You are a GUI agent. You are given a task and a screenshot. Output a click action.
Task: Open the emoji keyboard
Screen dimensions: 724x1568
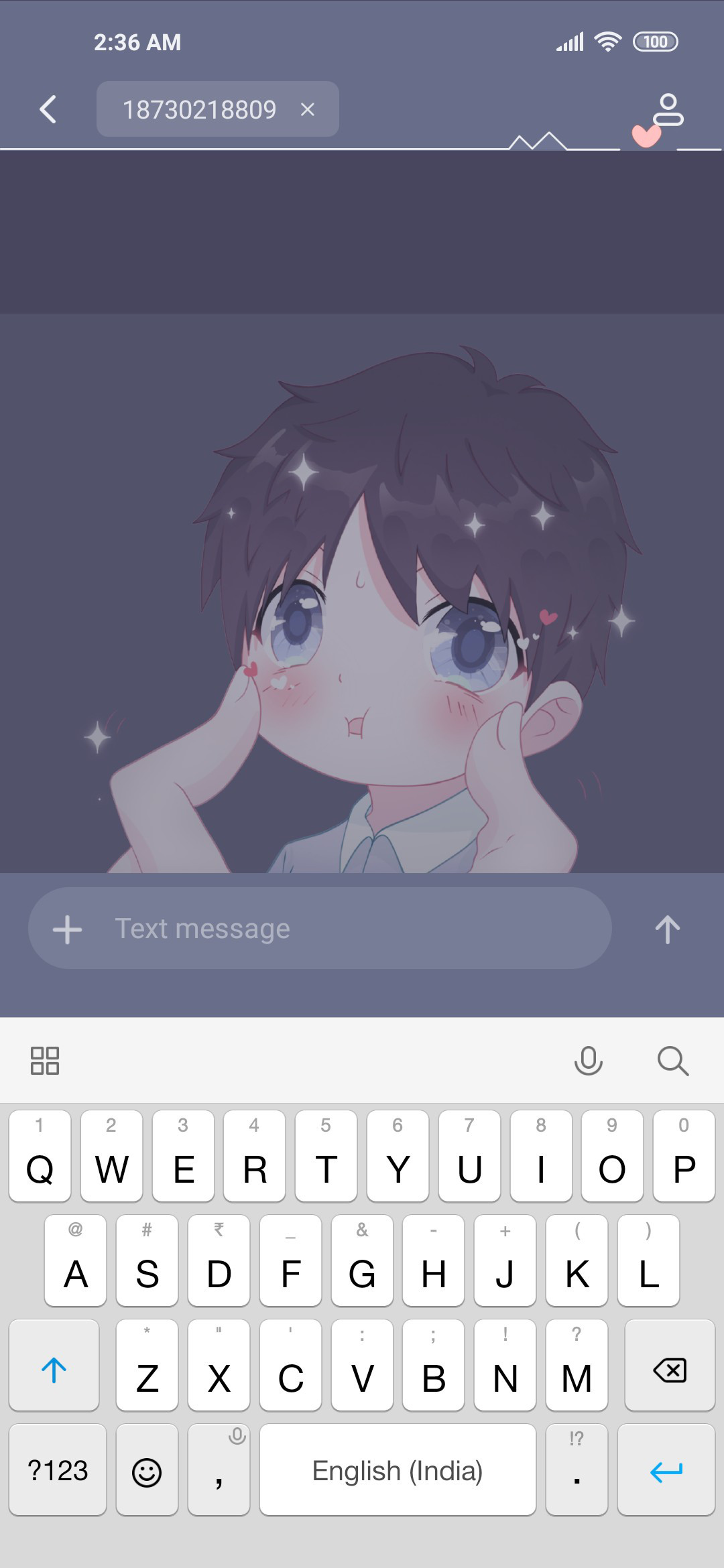click(147, 1469)
